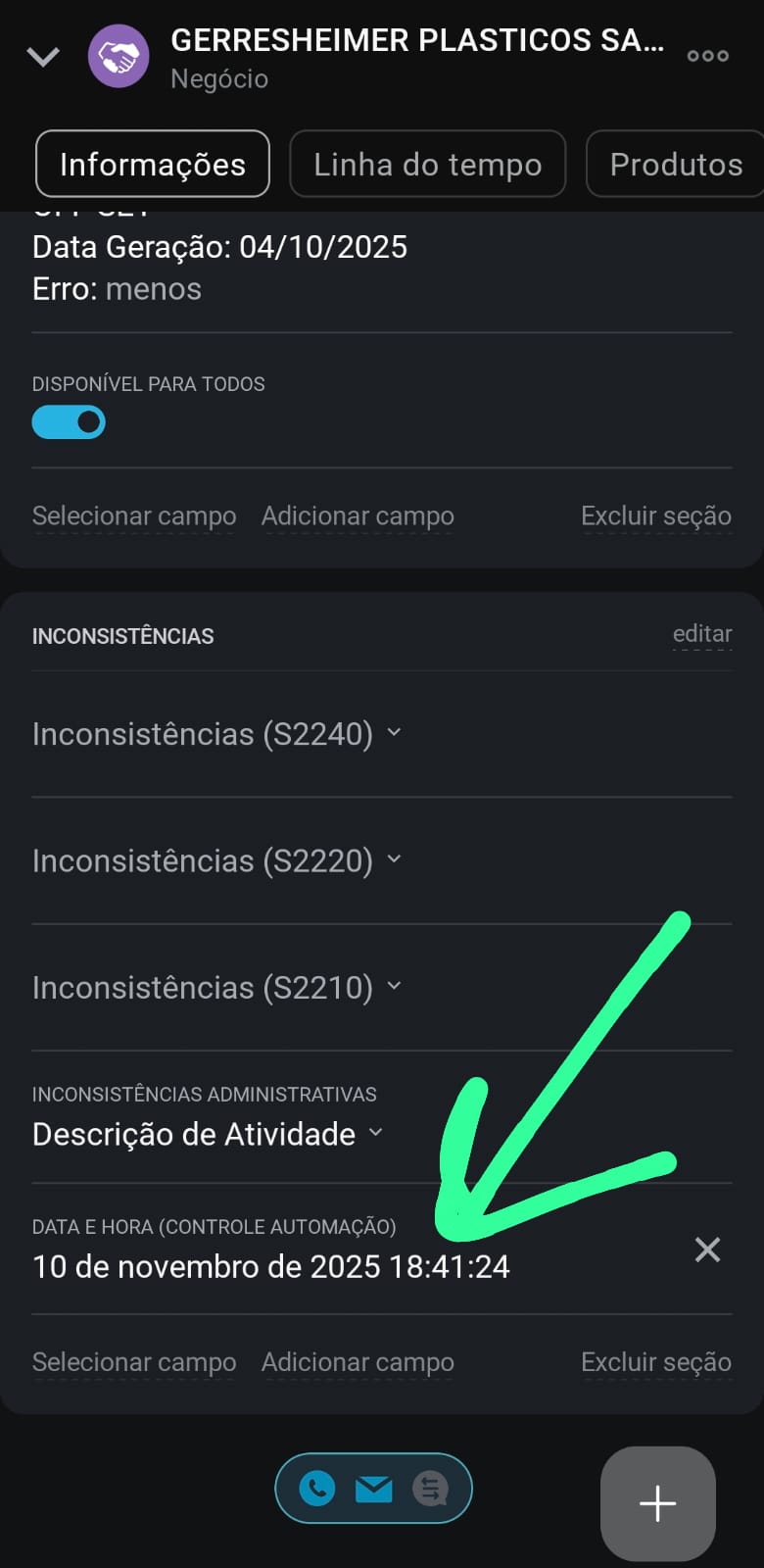Tap the 'menos' link to collapse the text
The height and width of the screenshot is (1568, 764).
pos(154,289)
